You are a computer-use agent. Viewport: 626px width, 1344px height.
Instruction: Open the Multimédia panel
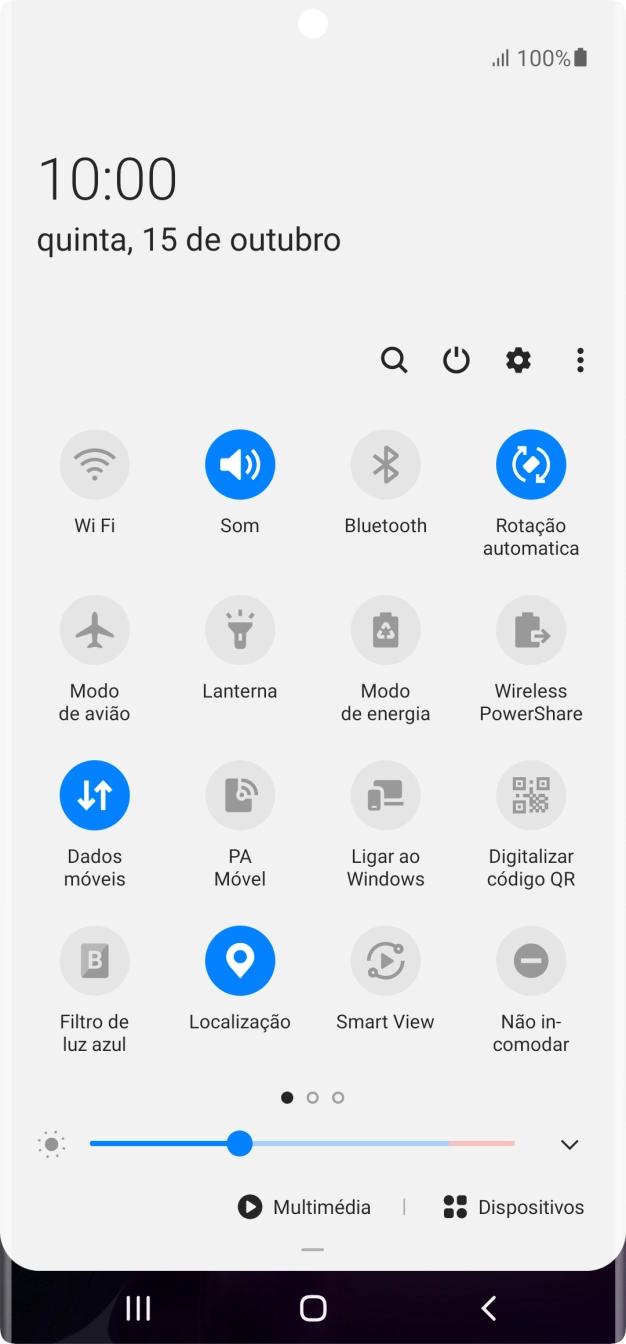(304, 1207)
